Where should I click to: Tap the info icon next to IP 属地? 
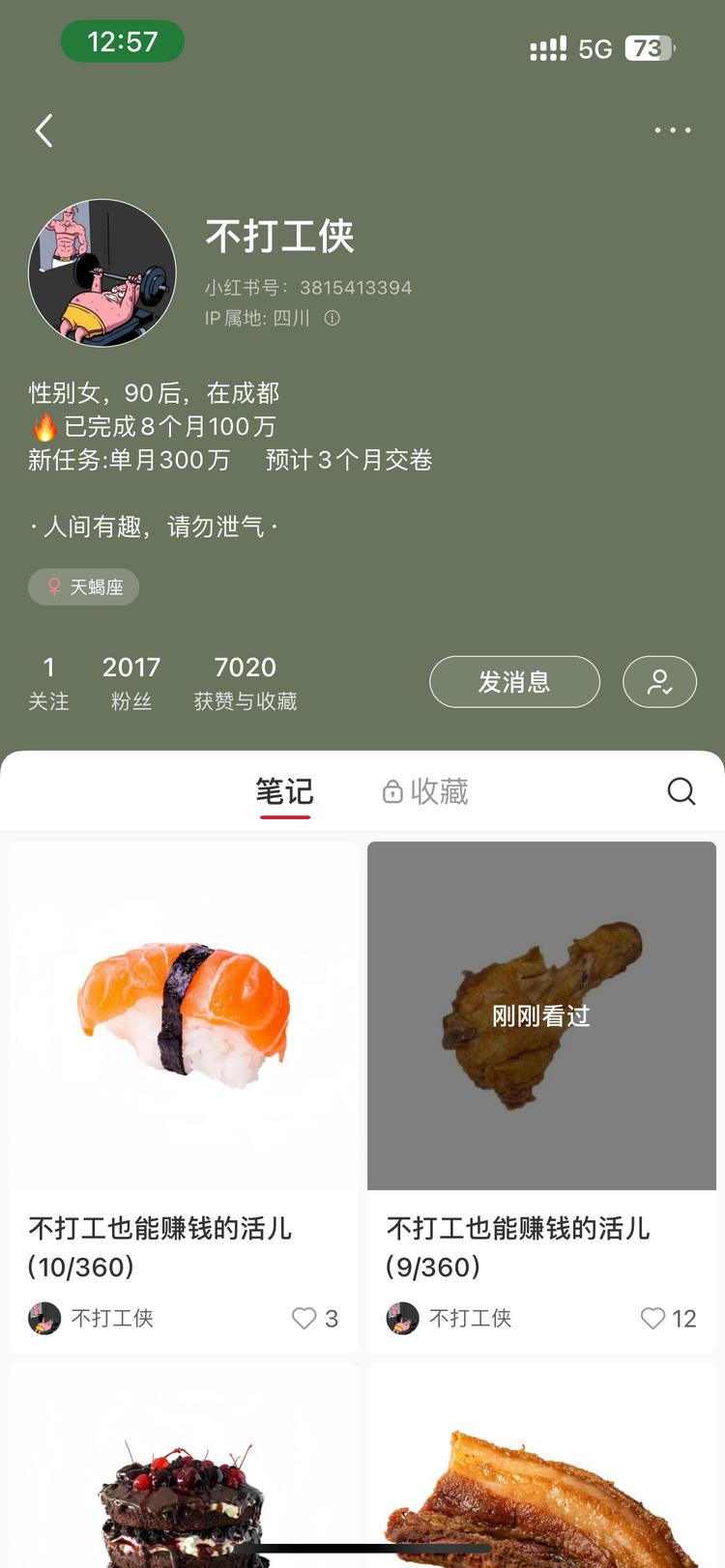(x=332, y=317)
